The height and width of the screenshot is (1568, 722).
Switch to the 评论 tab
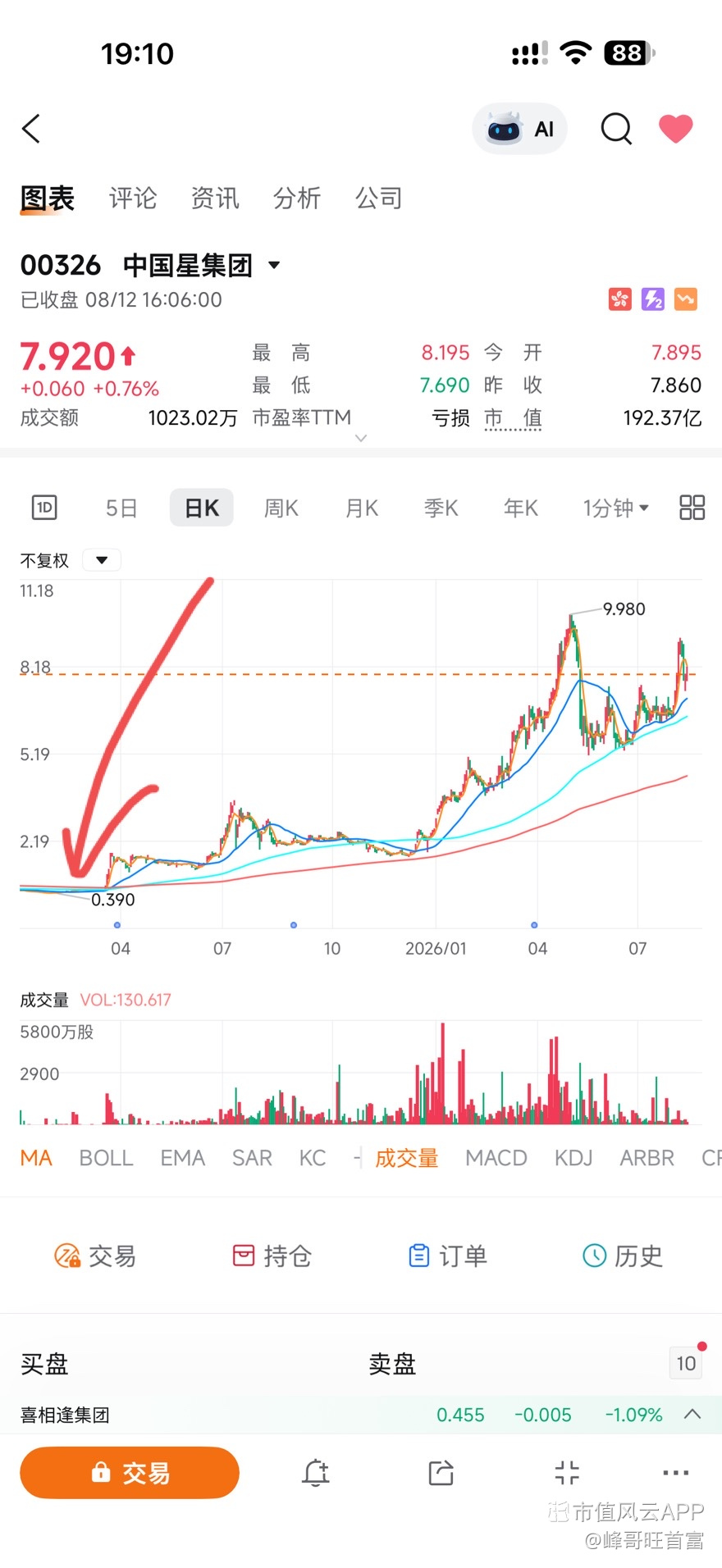tap(133, 198)
